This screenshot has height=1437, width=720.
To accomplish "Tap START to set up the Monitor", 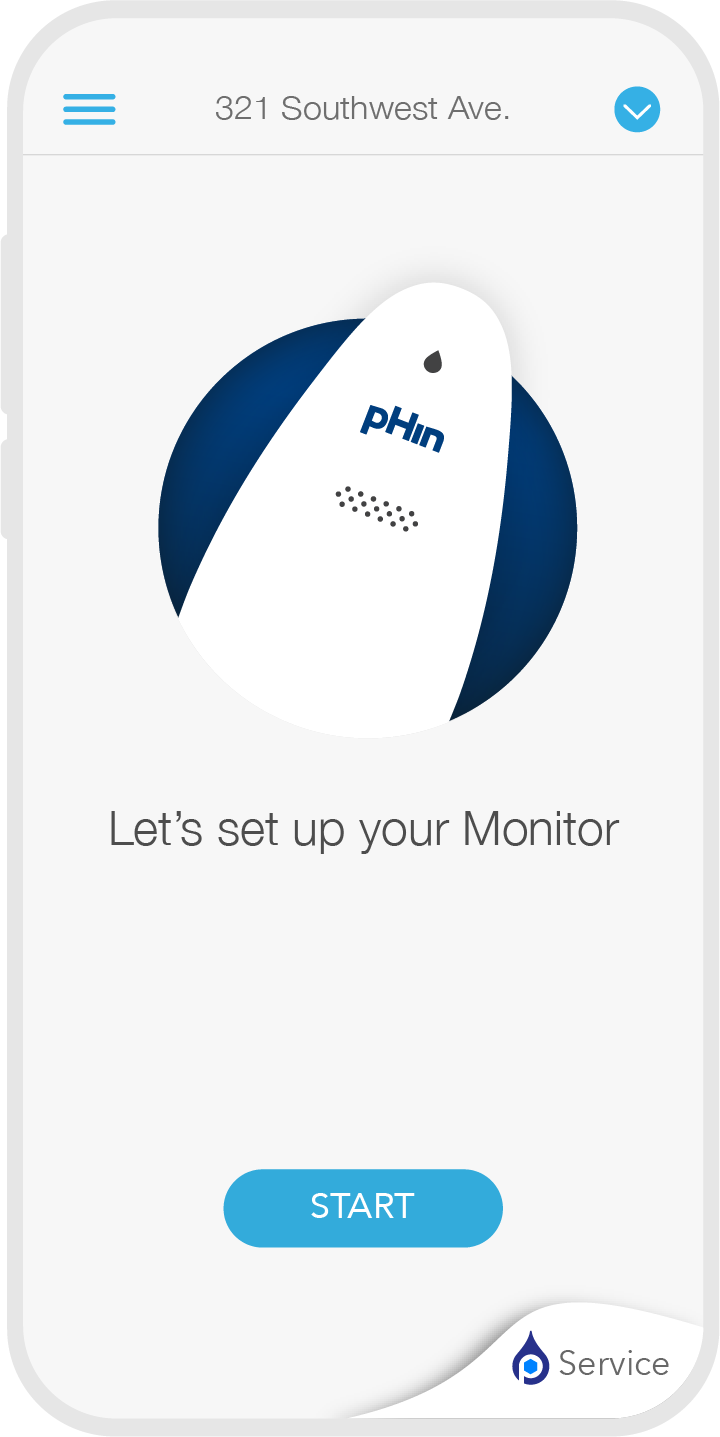I will tap(362, 1207).
